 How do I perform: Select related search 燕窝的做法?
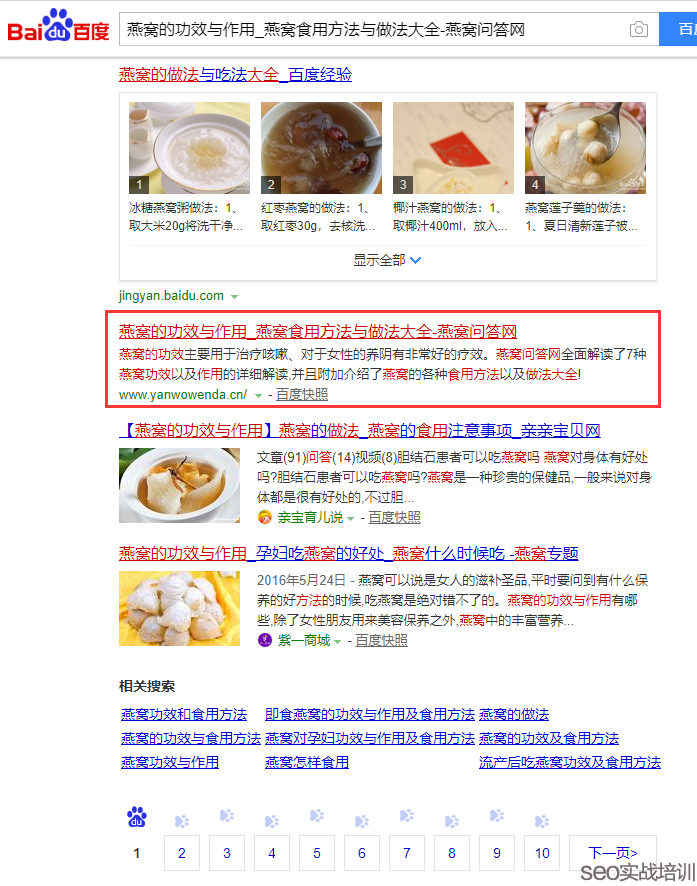[x=514, y=714]
